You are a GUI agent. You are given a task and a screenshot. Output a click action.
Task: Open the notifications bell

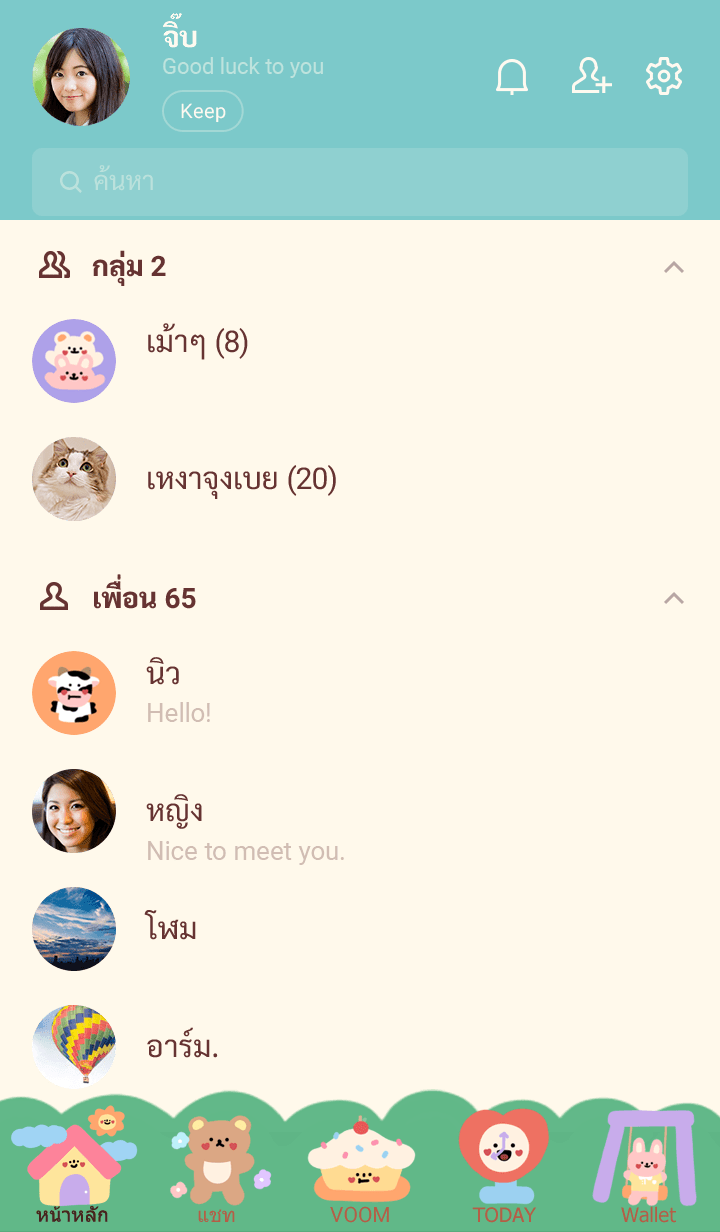pos(512,77)
